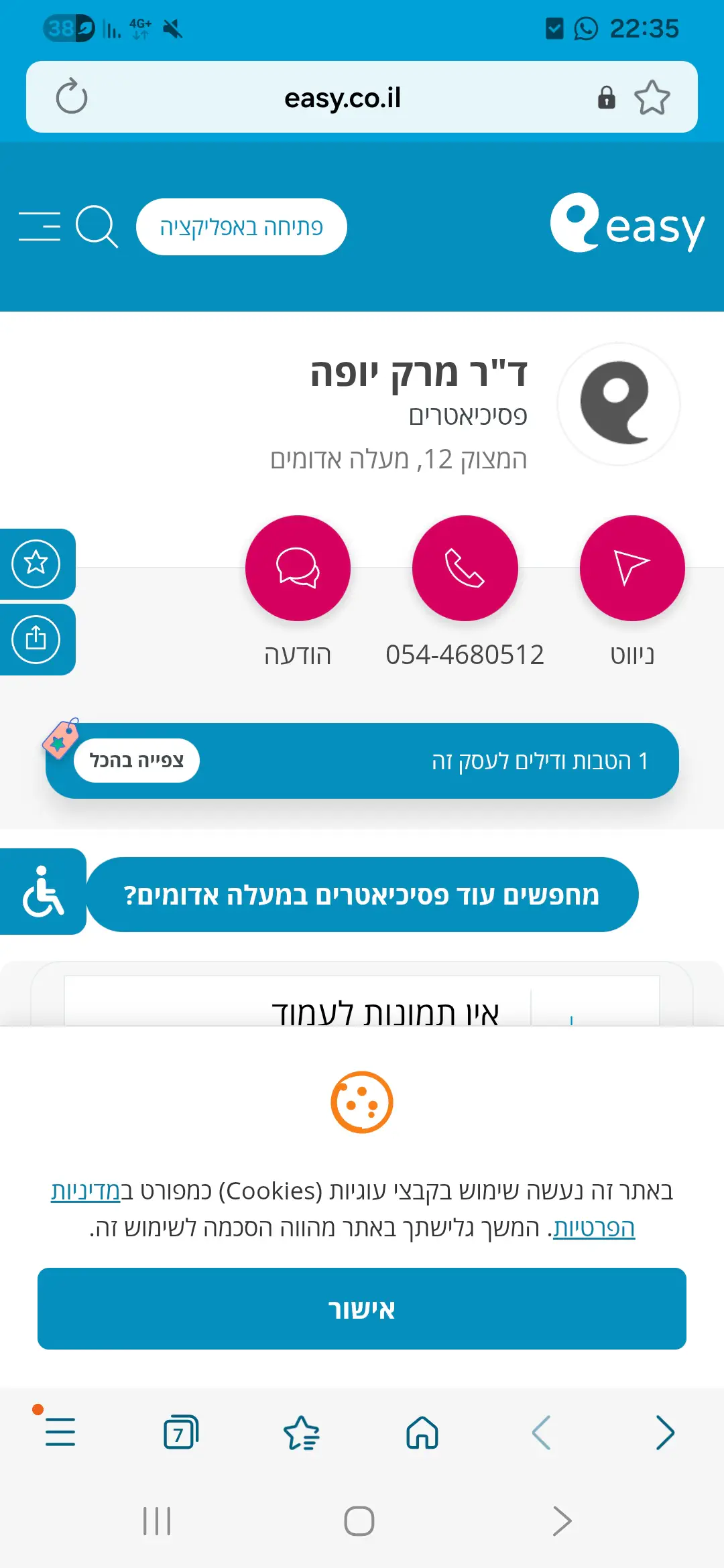Tap מחפשים עוד פסיכיאטרים במעלה אדומים button
This screenshot has width=724, height=1568.
point(362,895)
